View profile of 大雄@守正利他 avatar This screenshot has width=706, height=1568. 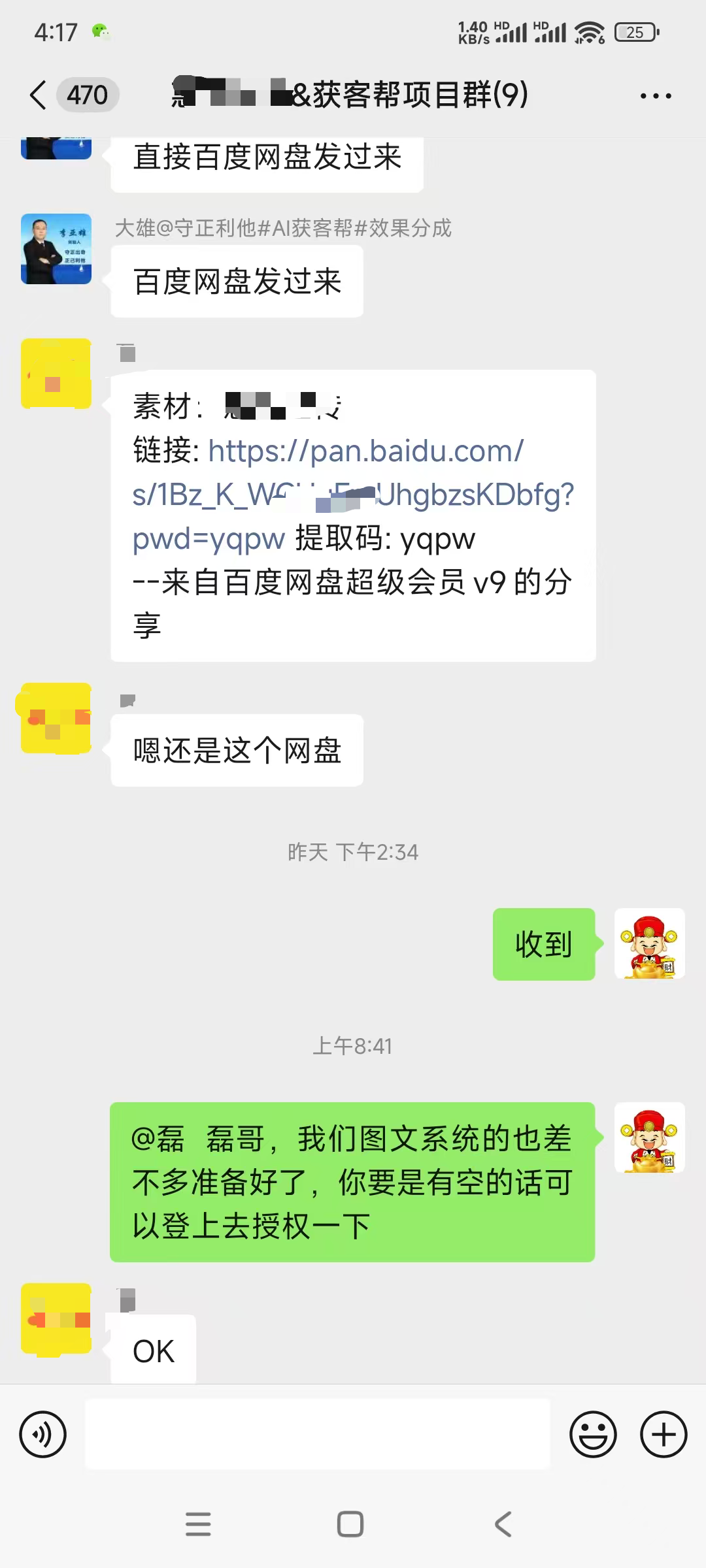point(56,249)
